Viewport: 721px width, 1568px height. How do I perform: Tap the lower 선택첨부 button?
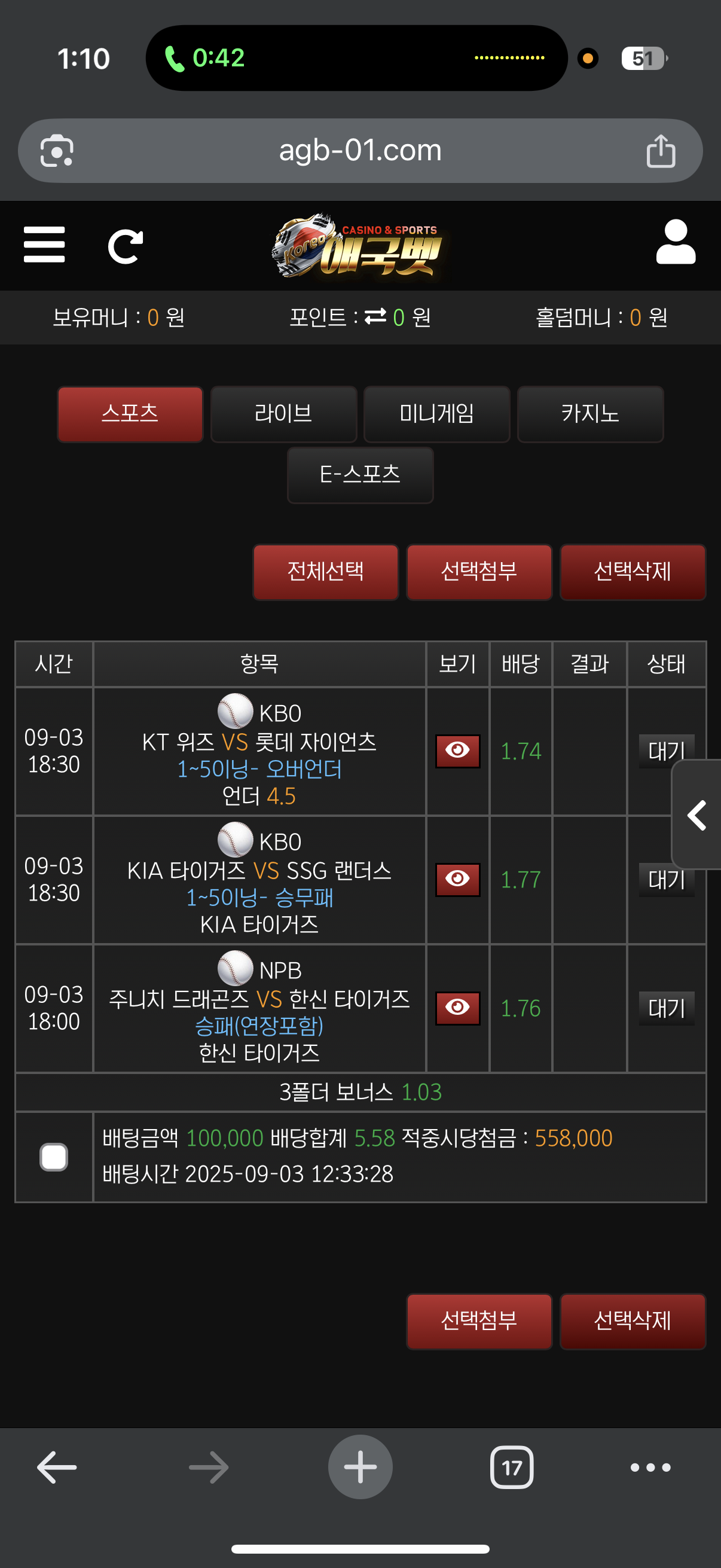(479, 1322)
